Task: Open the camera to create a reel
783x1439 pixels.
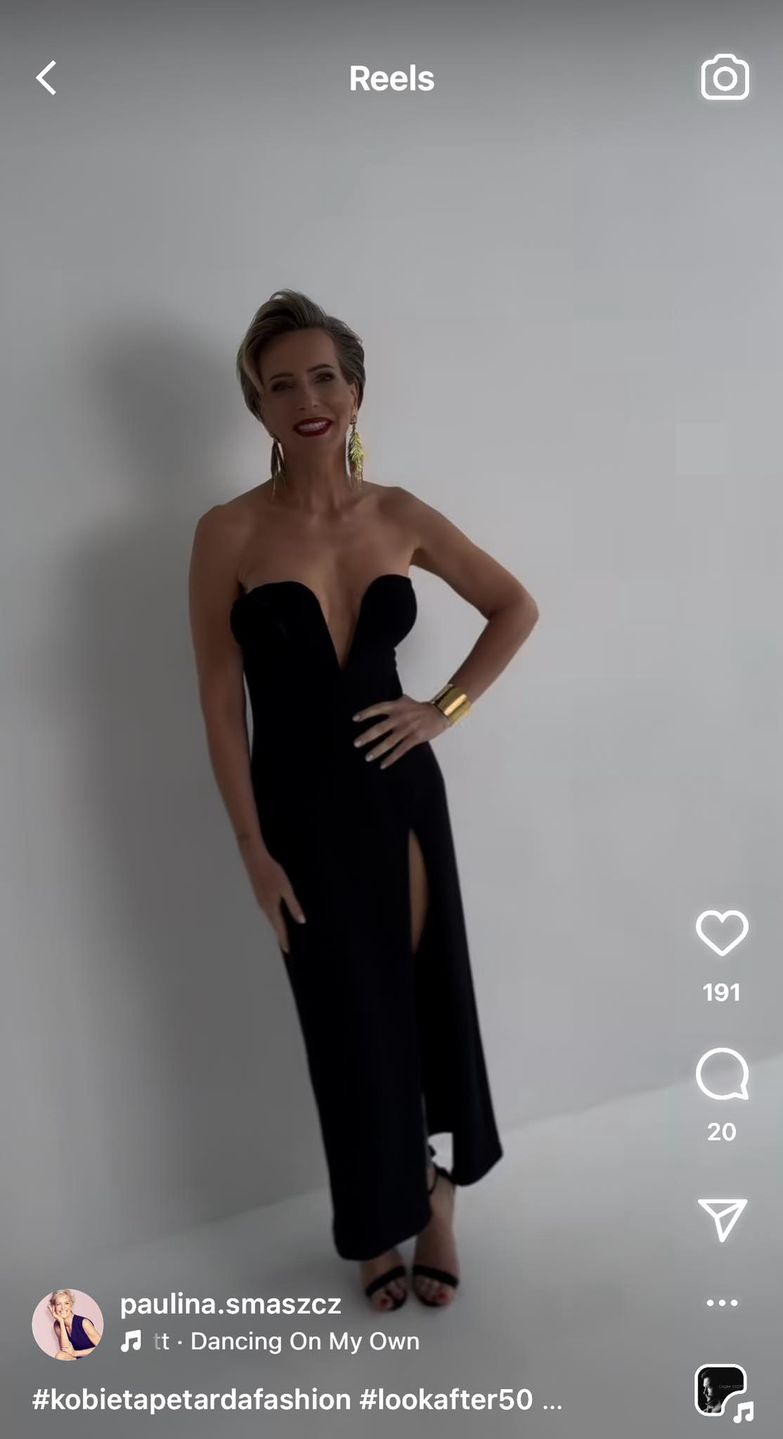Action: [724, 78]
